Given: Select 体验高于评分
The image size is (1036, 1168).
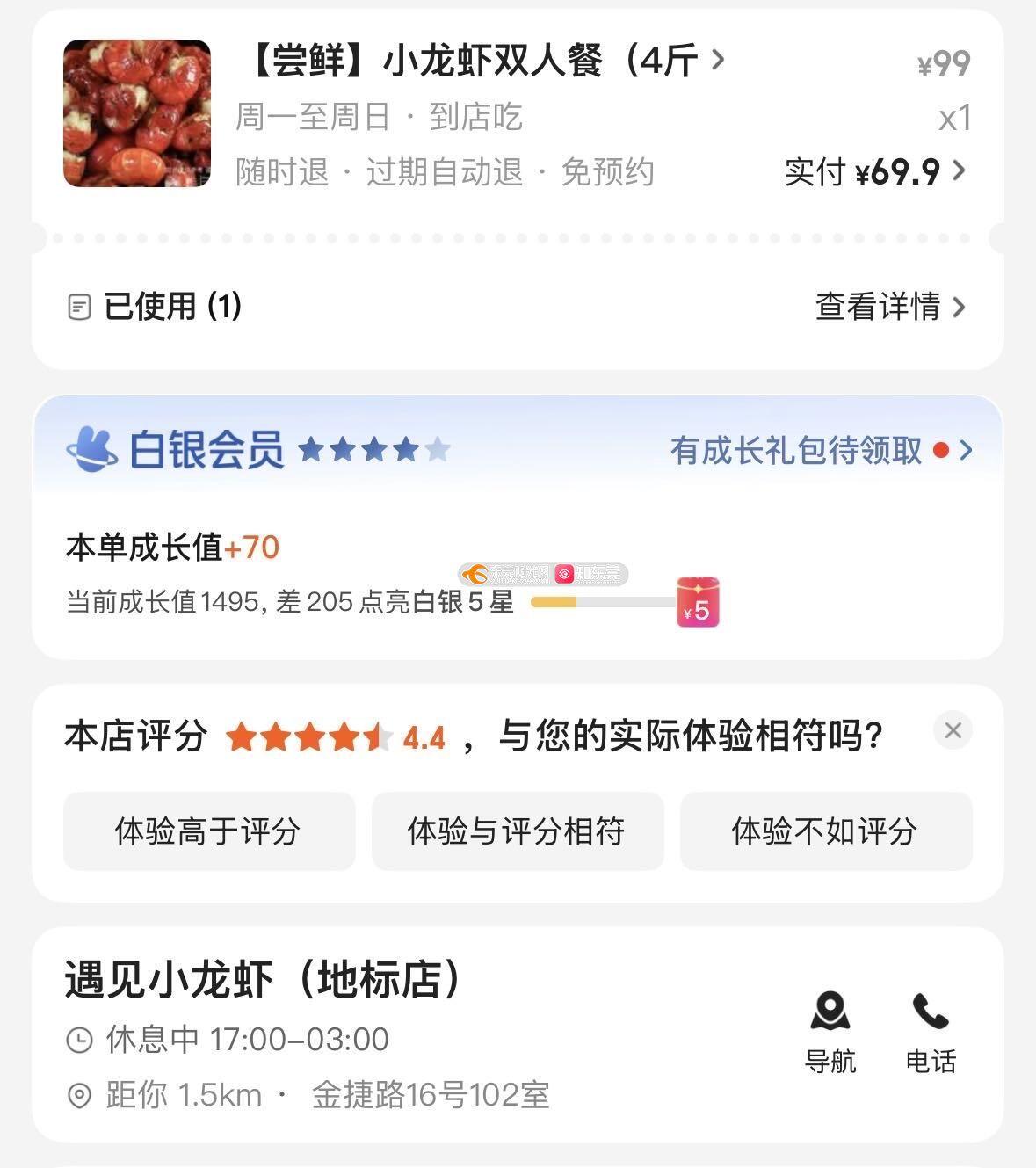Looking at the screenshot, I should pos(208,831).
